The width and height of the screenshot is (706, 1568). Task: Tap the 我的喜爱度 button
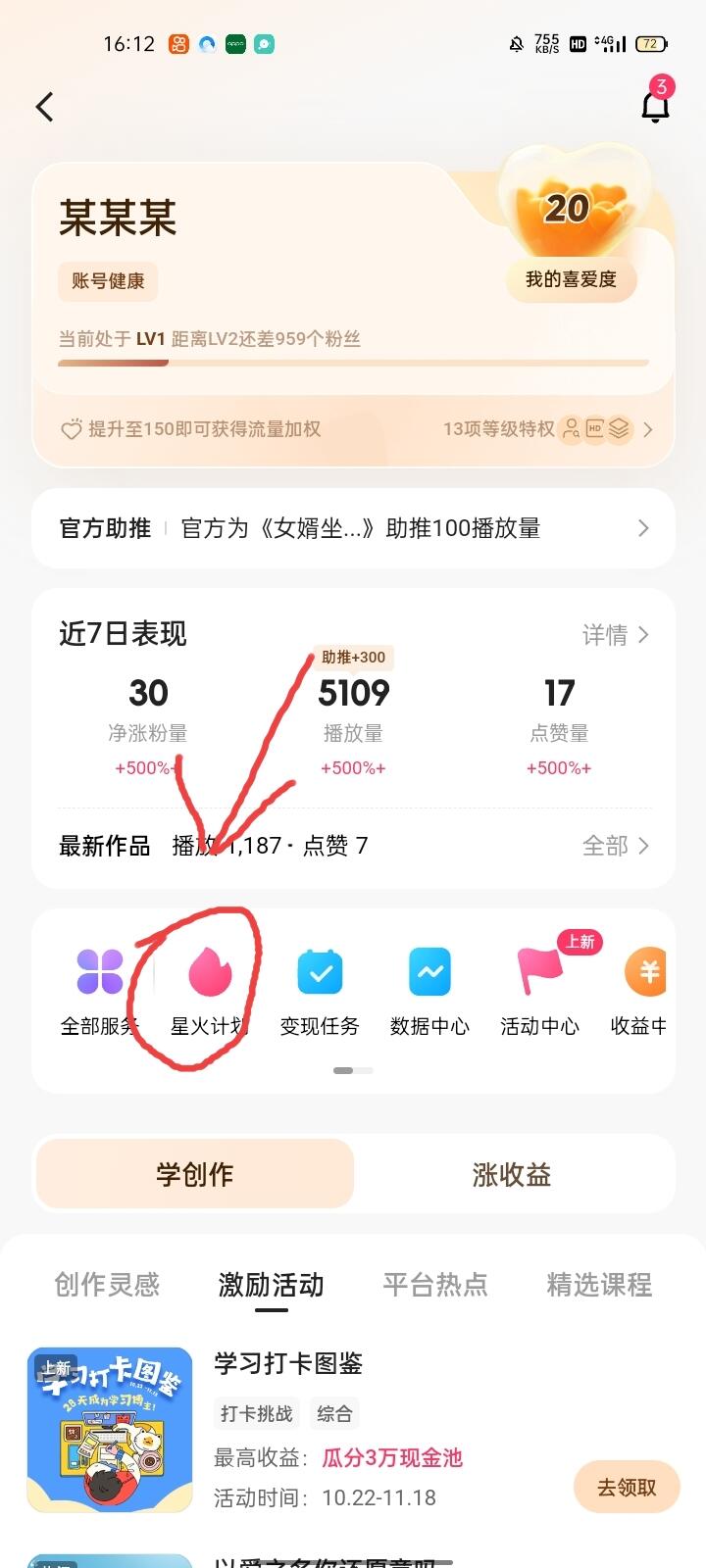571,279
